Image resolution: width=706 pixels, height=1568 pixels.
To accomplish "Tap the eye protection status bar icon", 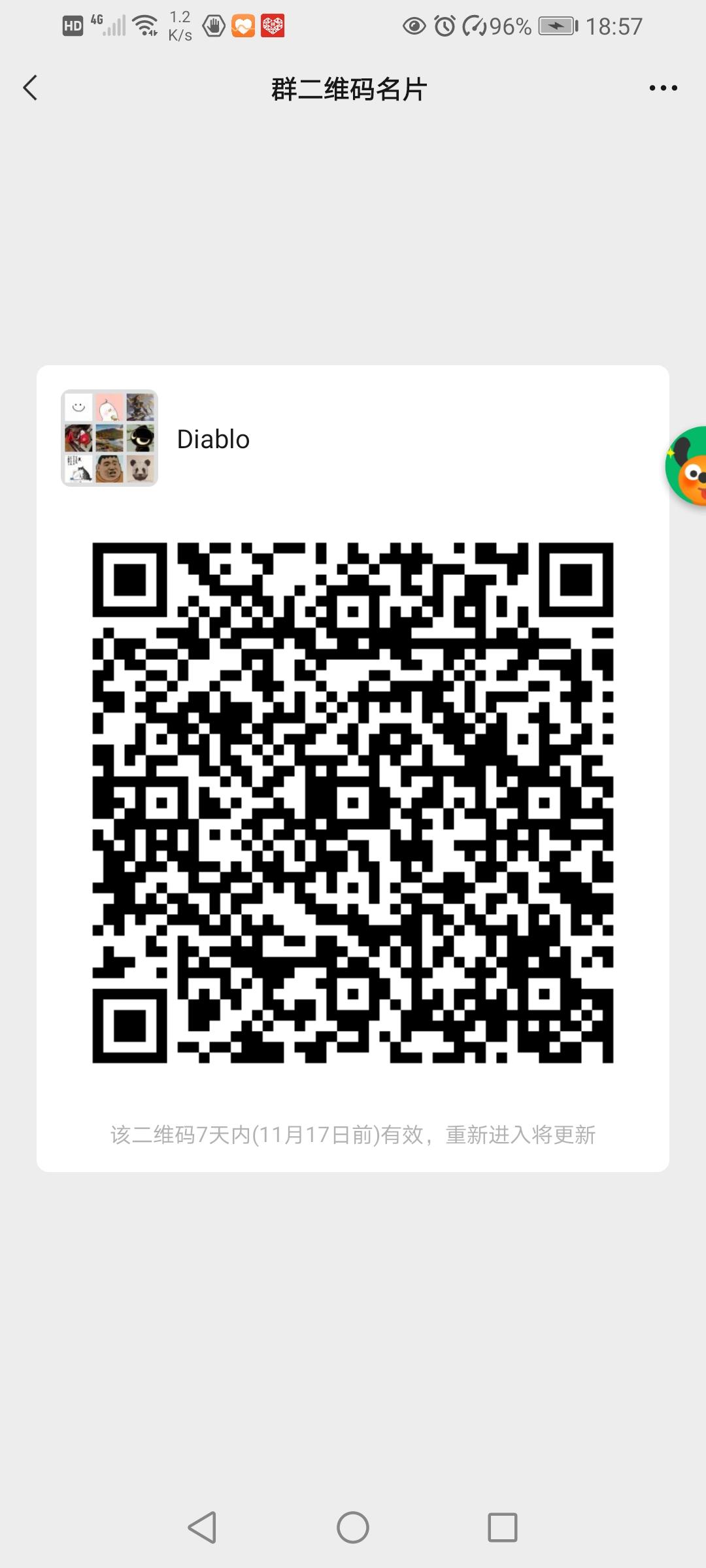I will coord(414,26).
